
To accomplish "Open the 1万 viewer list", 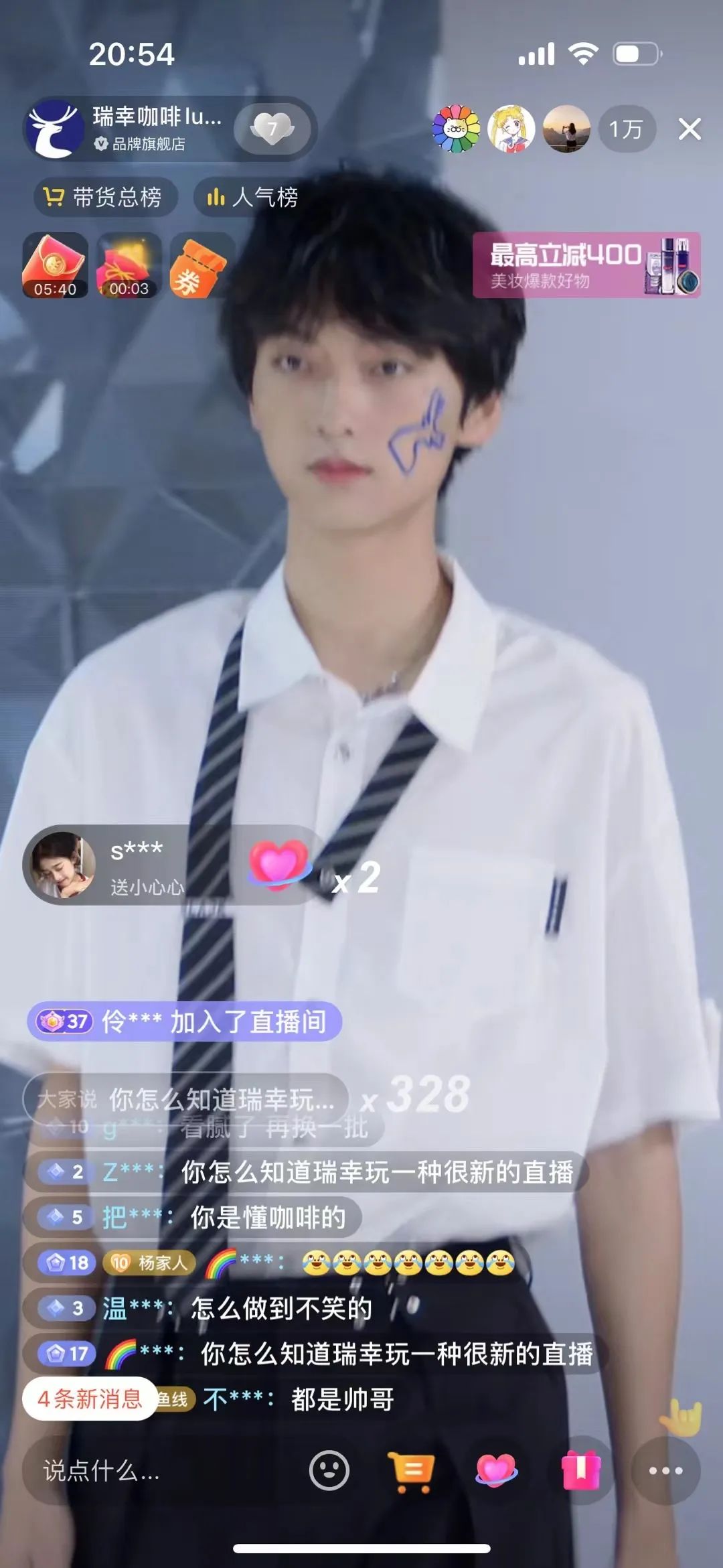I will [625, 129].
